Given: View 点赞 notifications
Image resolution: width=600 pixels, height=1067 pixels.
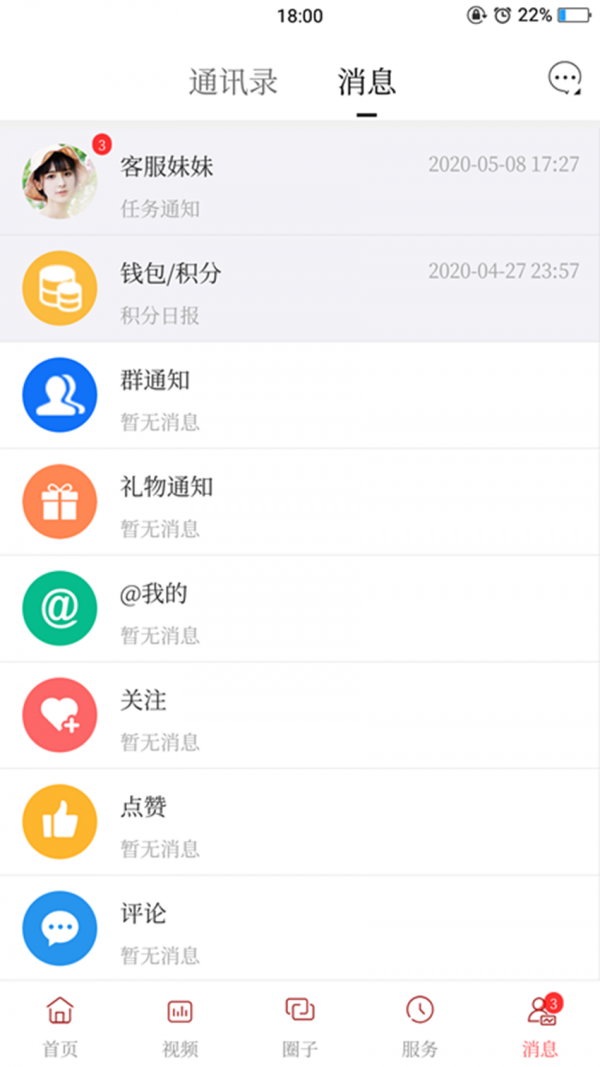Looking at the screenshot, I should point(300,822).
